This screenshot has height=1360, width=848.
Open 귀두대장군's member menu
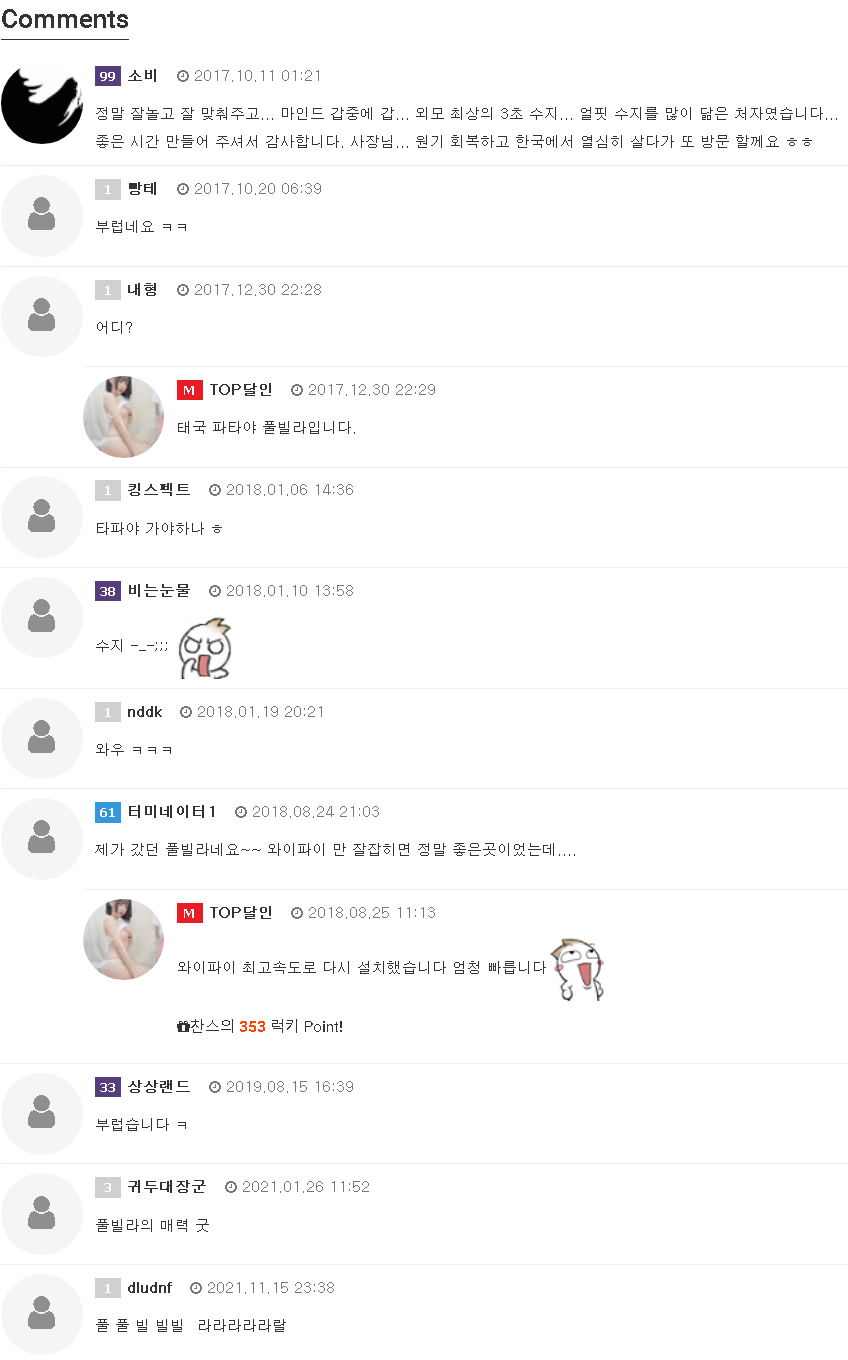point(166,1187)
